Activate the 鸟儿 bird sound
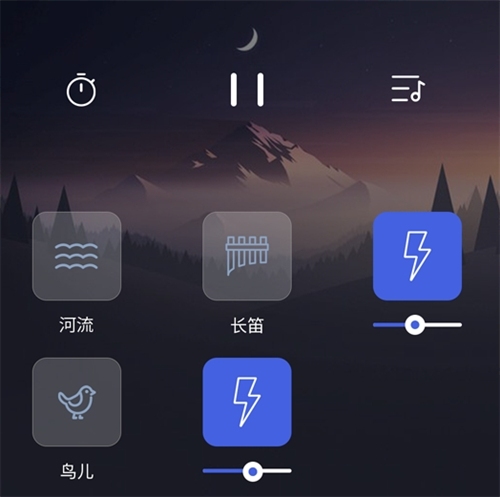 (77, 402)
